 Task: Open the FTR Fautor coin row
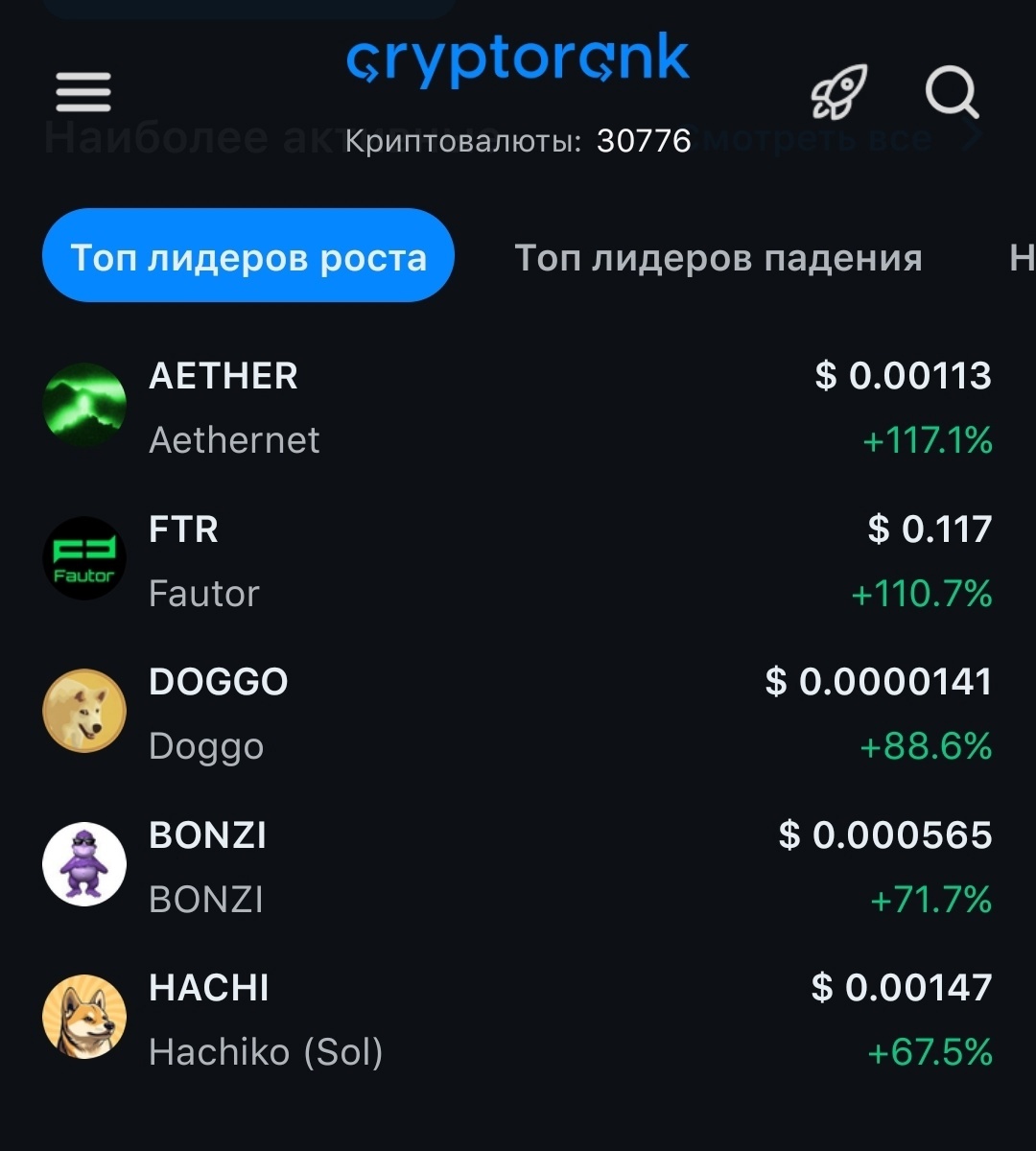[x=518, y=560]
